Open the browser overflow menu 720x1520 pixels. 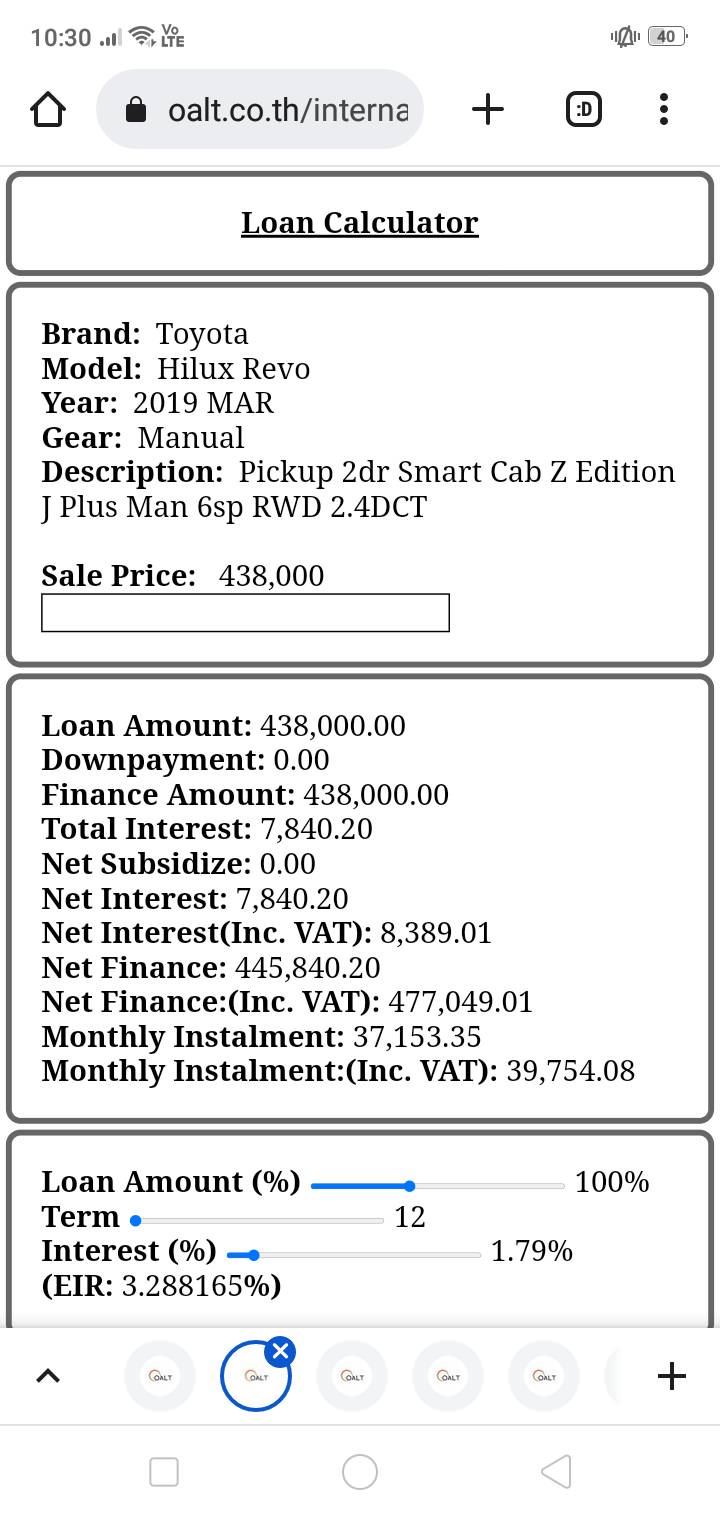pos(664,109)
